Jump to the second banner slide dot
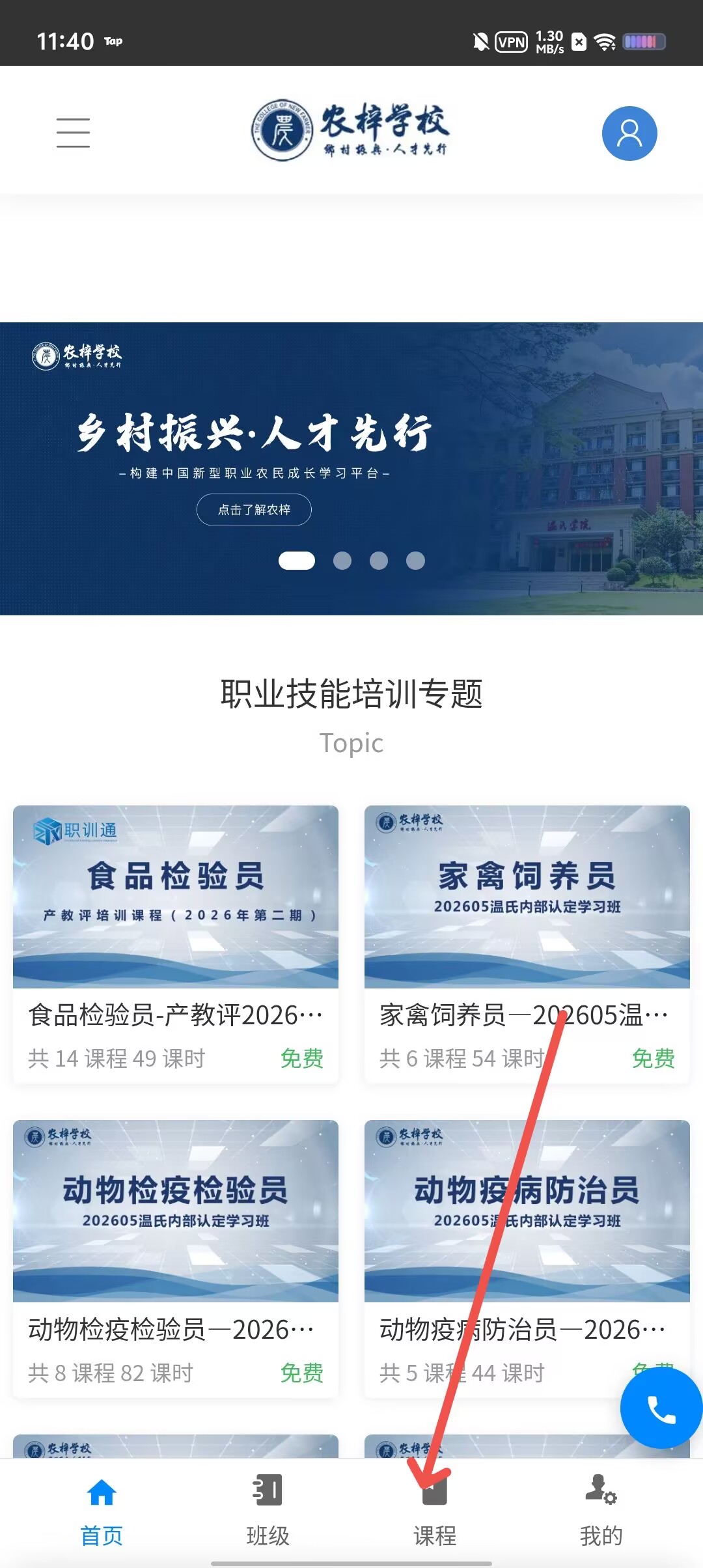This screenshot has width=703, height=1568. [x=342, y=561]
